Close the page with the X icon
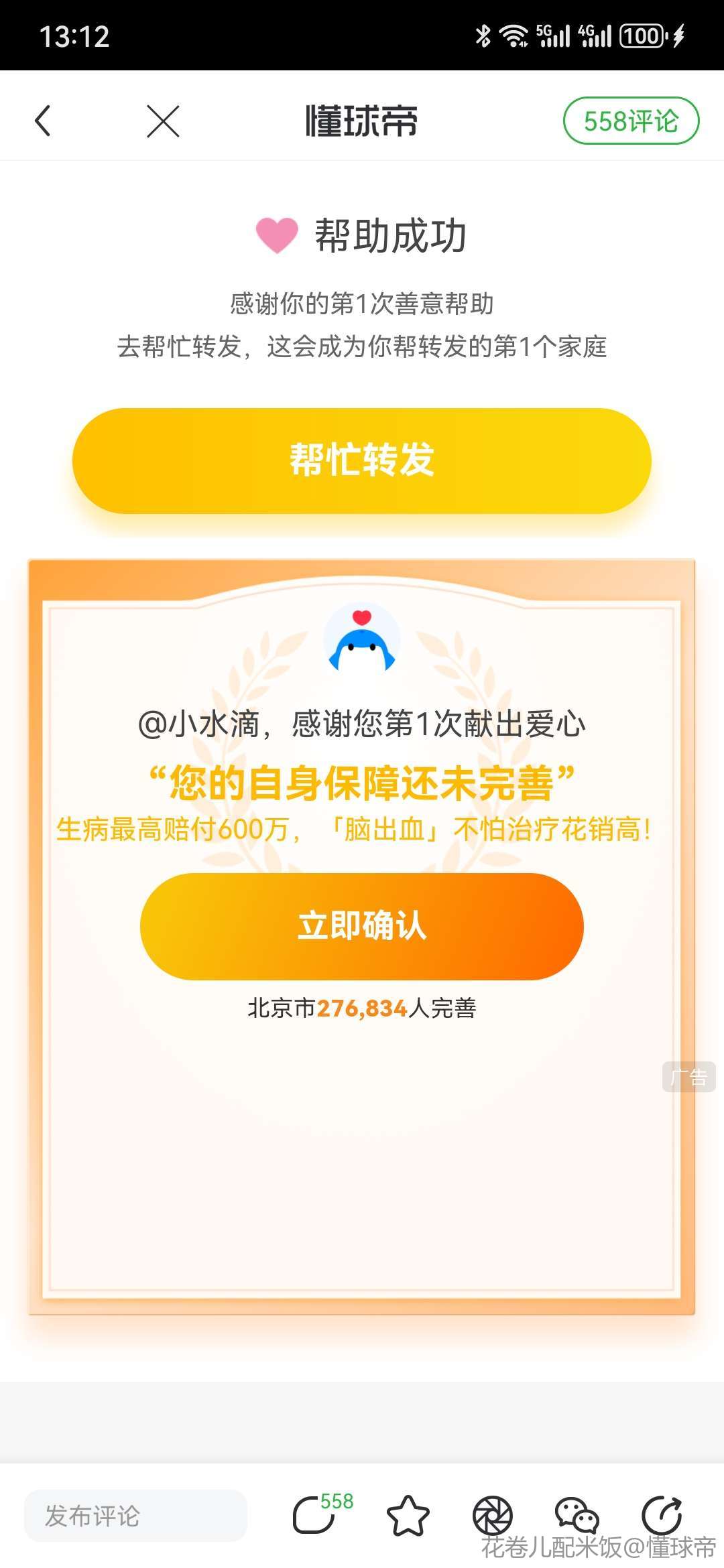Screen dimensions: 724x1568 tap(163, 121)
